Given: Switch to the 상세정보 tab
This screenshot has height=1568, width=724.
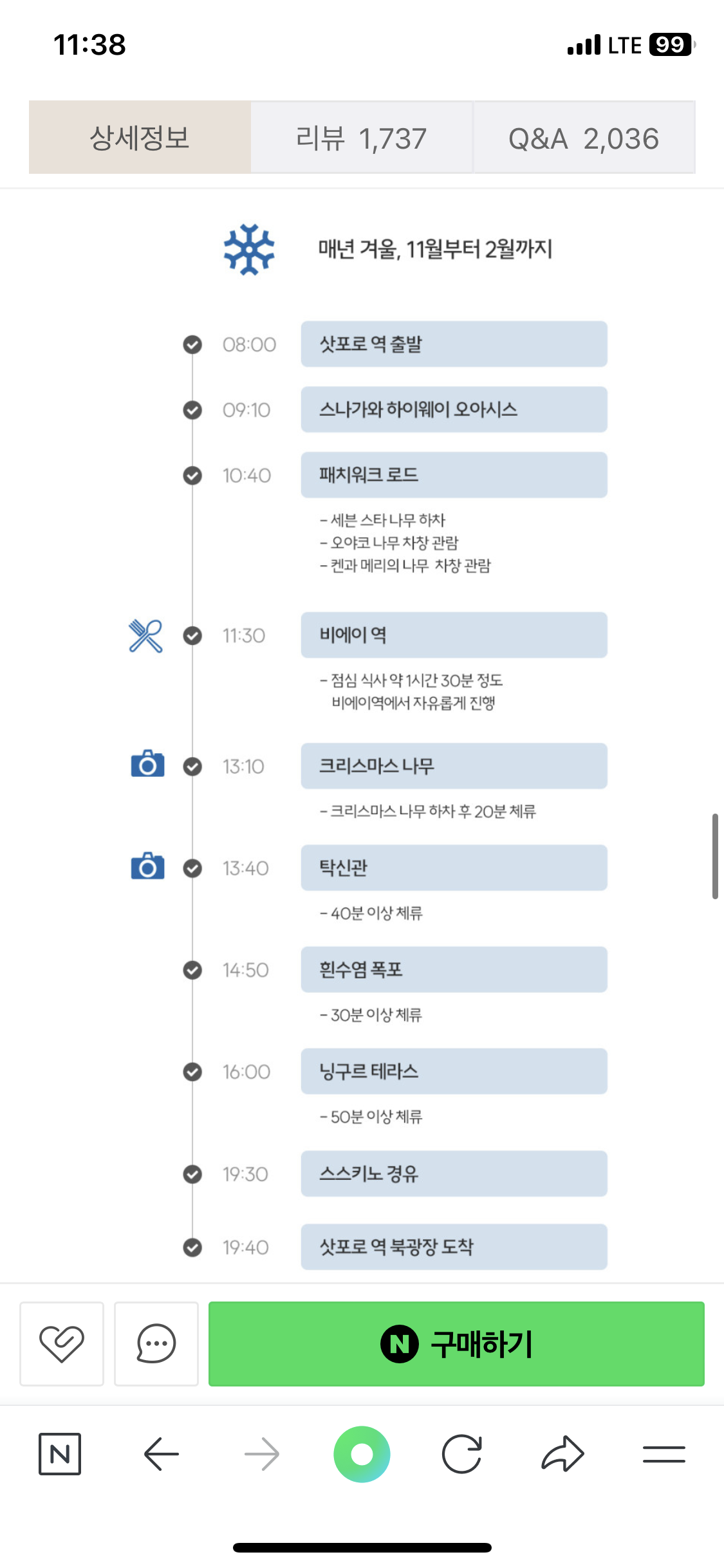Looking at the screenshot, I should [140, 138].
